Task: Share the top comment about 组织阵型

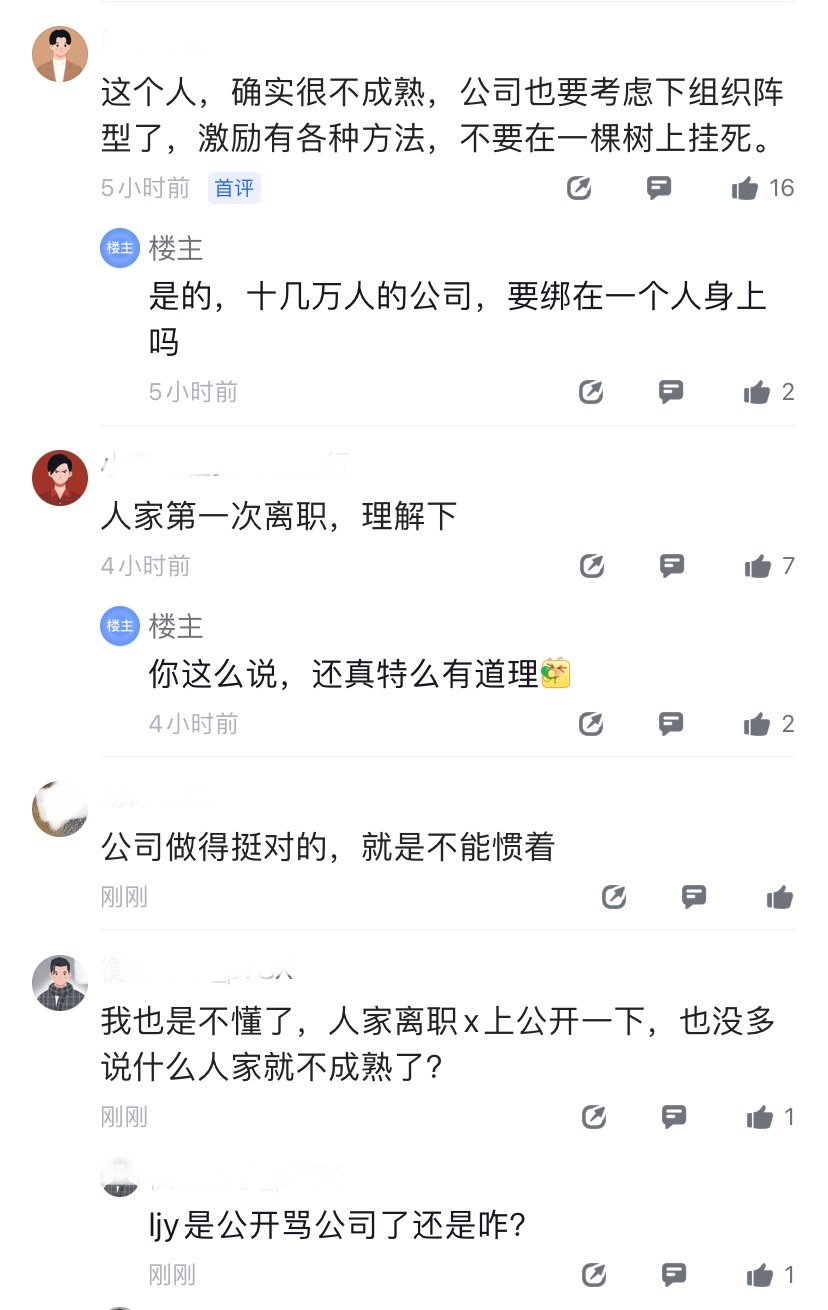Action: pos(580,188)
